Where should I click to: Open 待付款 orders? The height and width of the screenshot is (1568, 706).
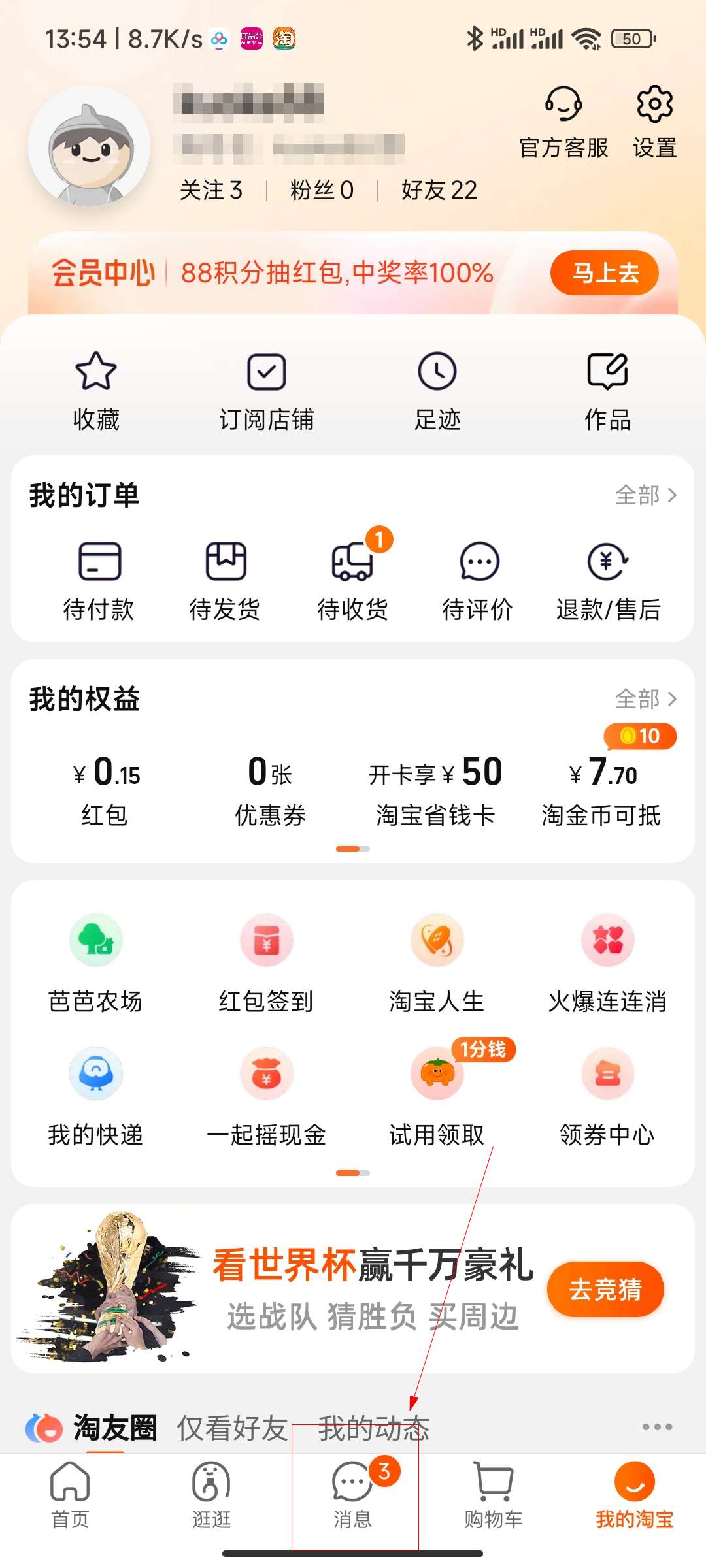99,579
